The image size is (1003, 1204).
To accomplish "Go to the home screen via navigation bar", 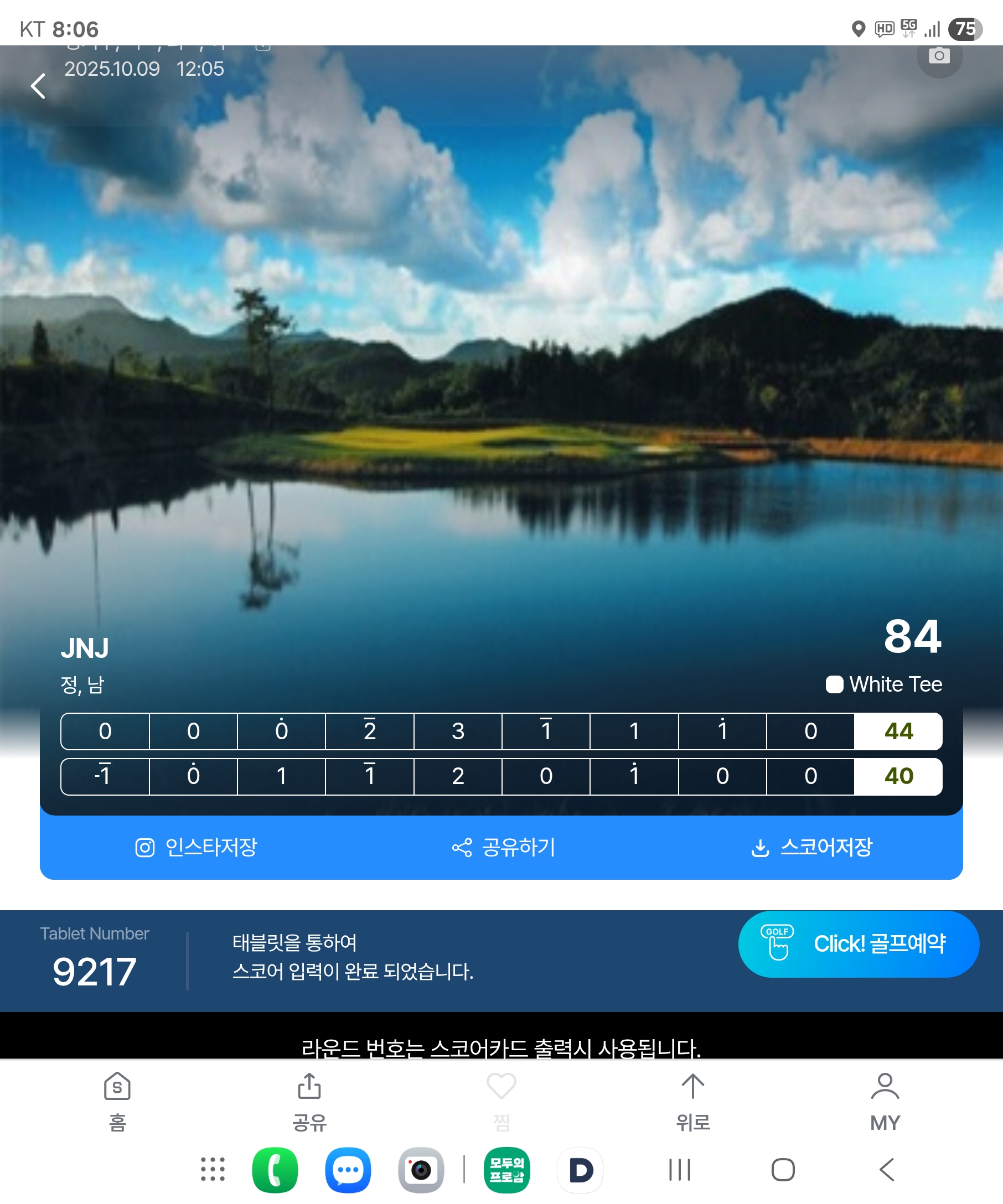I will click(783, 1170).
